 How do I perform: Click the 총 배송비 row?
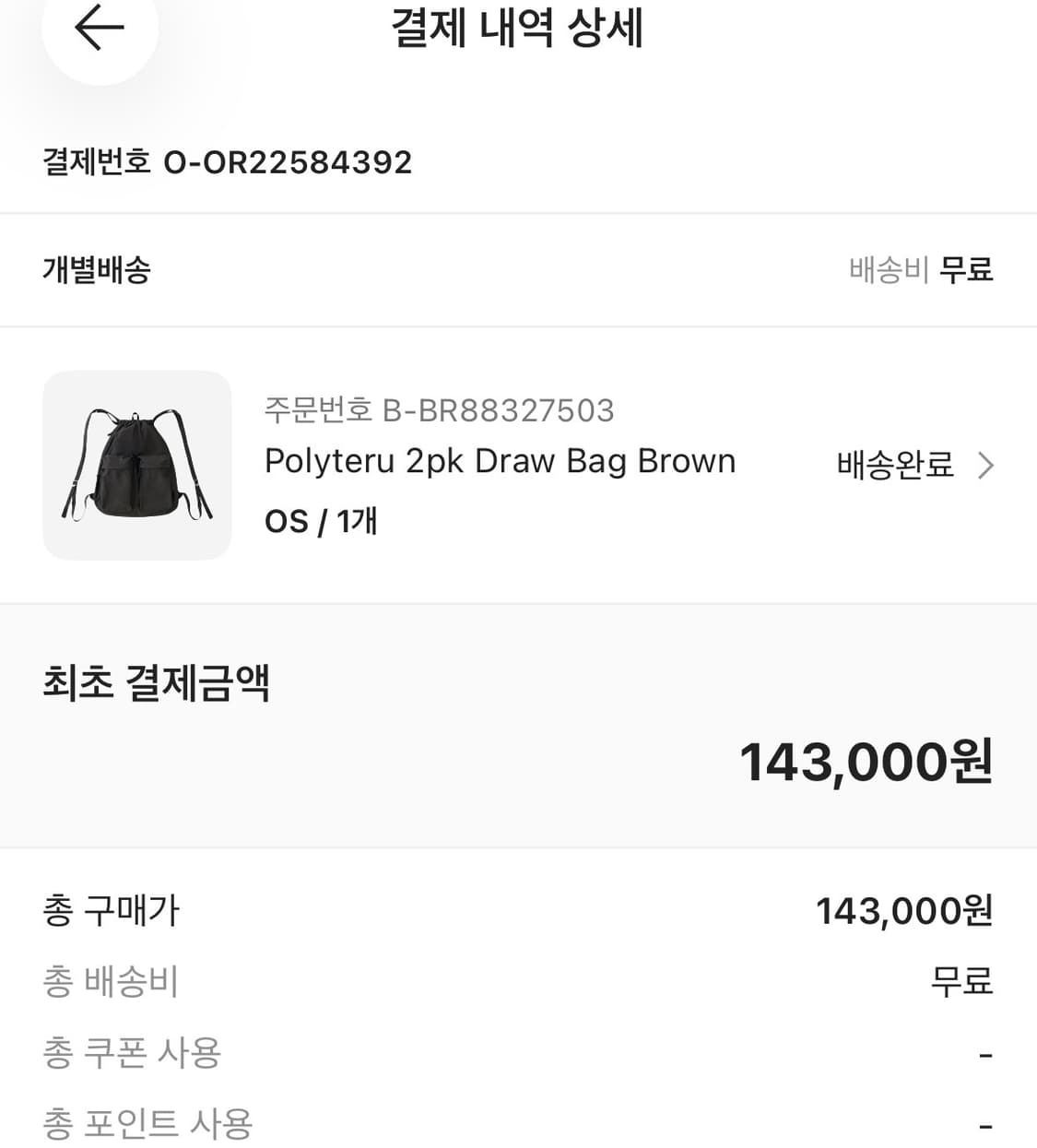108,981
